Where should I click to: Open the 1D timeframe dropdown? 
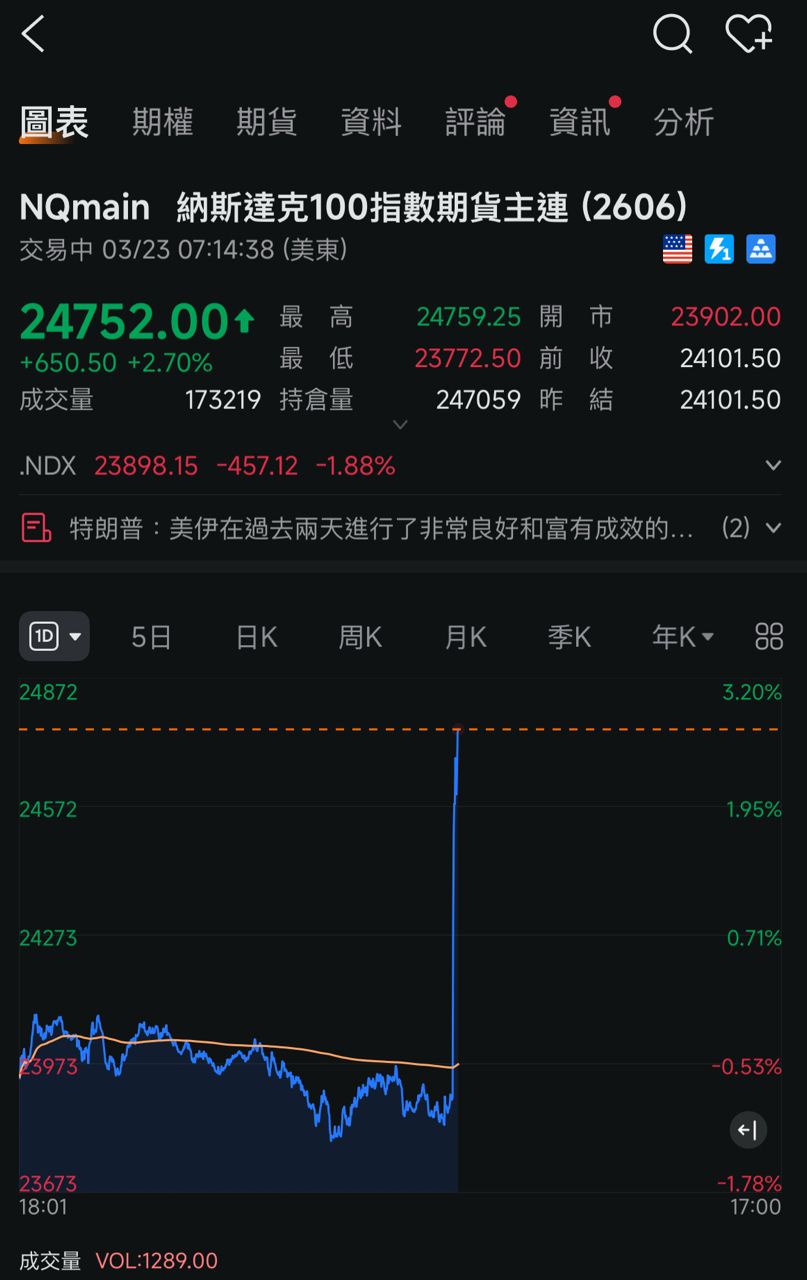click(55, 636)
